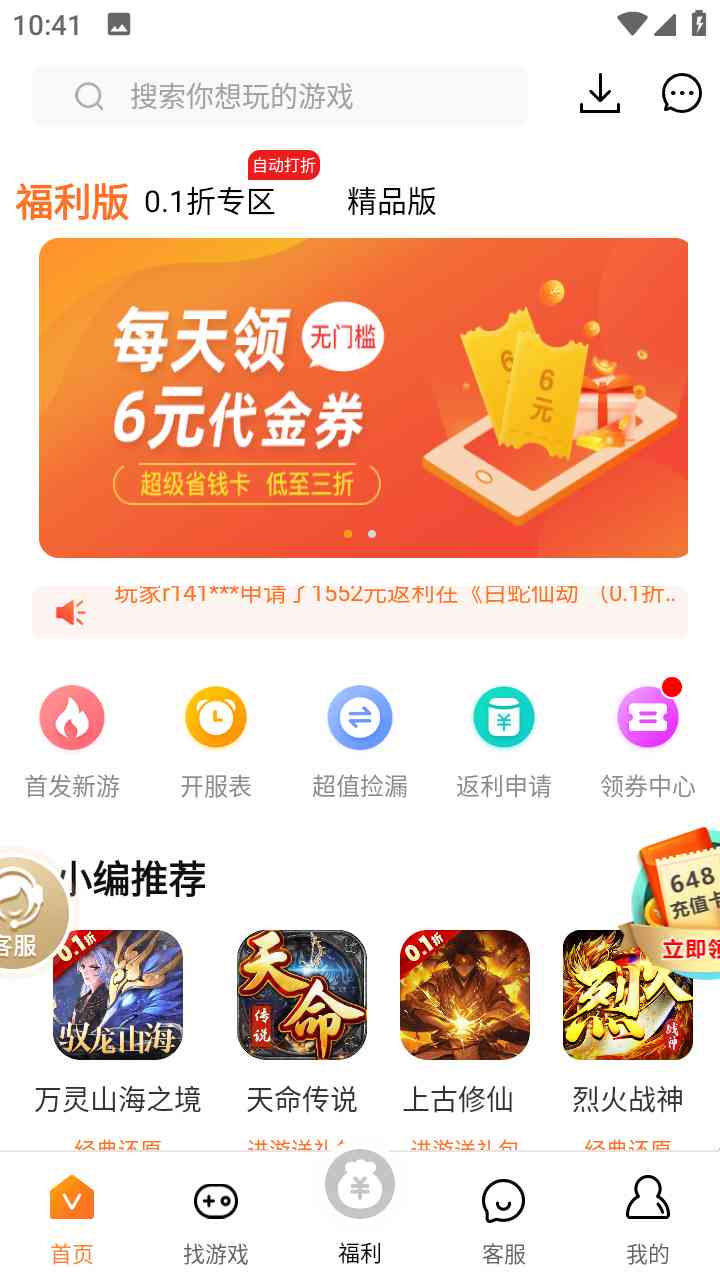
Task: Open the messages chat bubble icon
Action: (x=682, y=95)
